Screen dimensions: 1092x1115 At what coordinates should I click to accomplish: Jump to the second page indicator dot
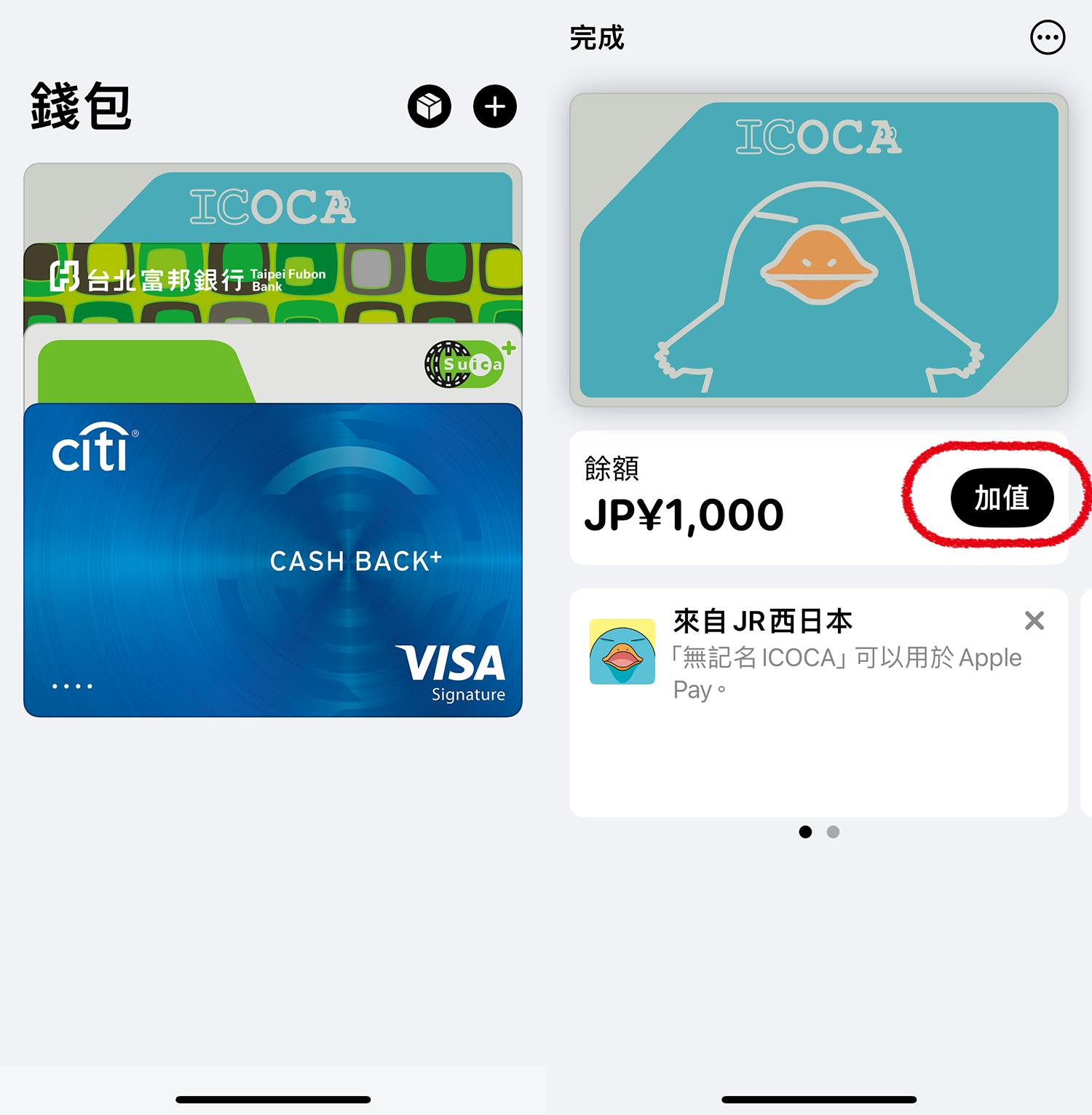tap(833, 832)
